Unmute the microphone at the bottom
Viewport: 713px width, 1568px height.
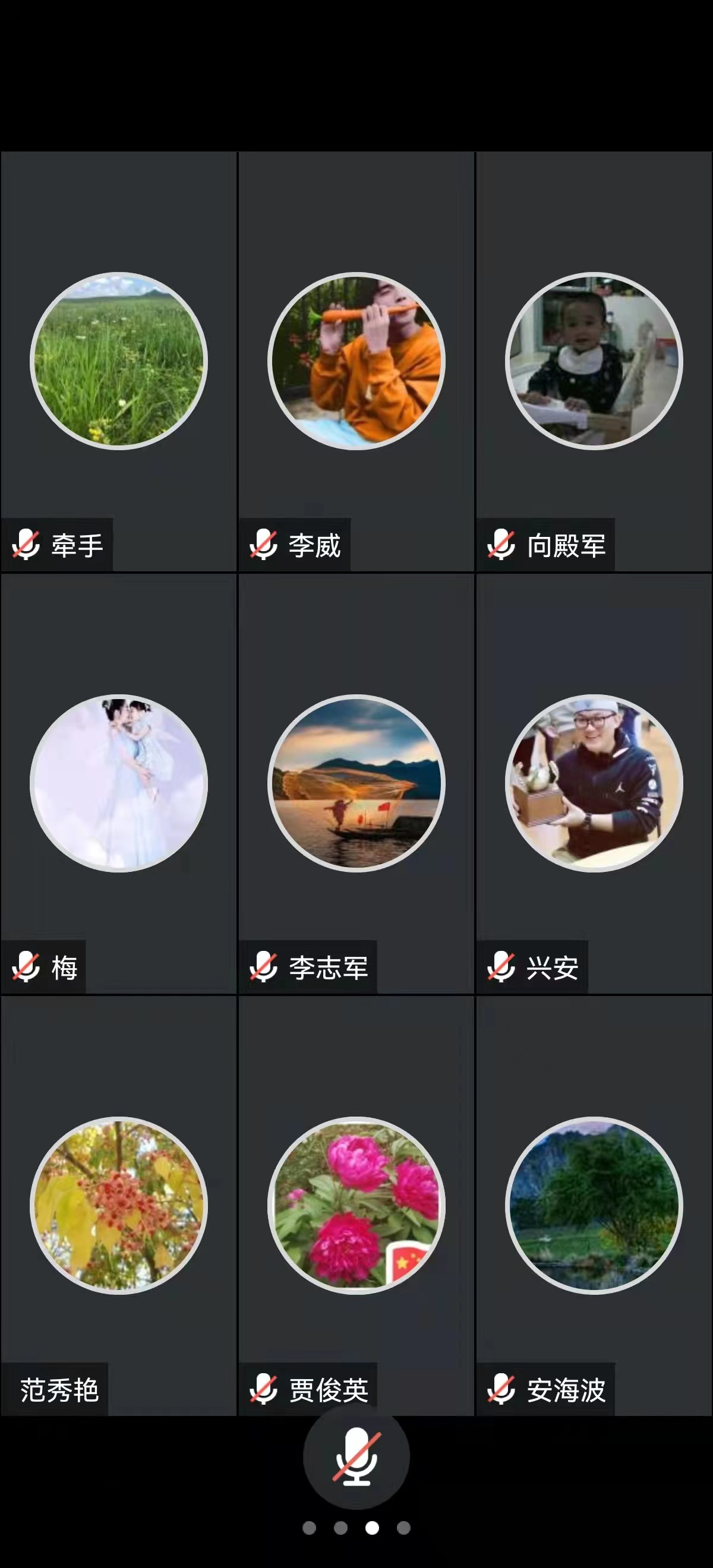tap(356, 1455)
